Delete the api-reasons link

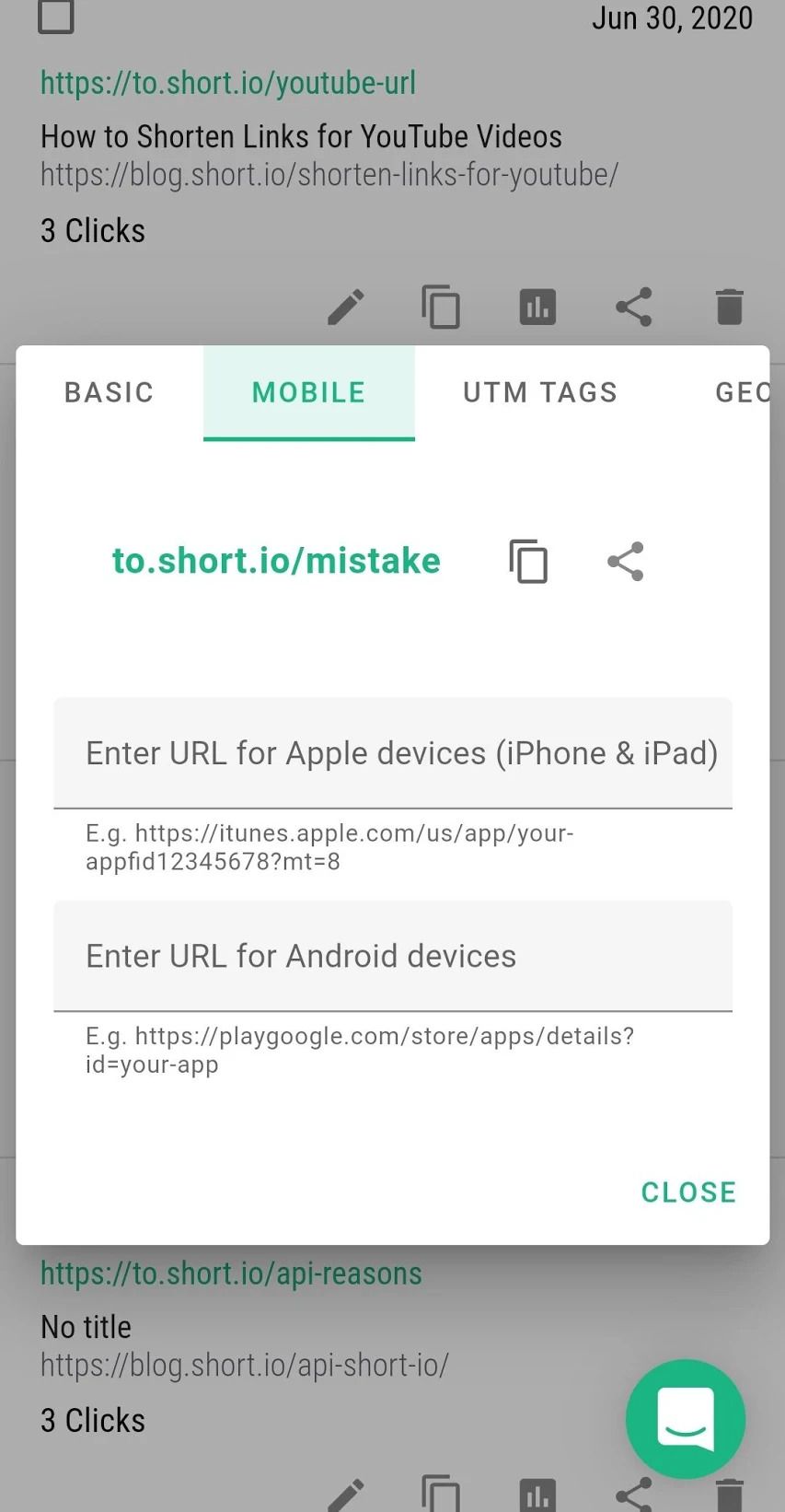click(729, 1495)
